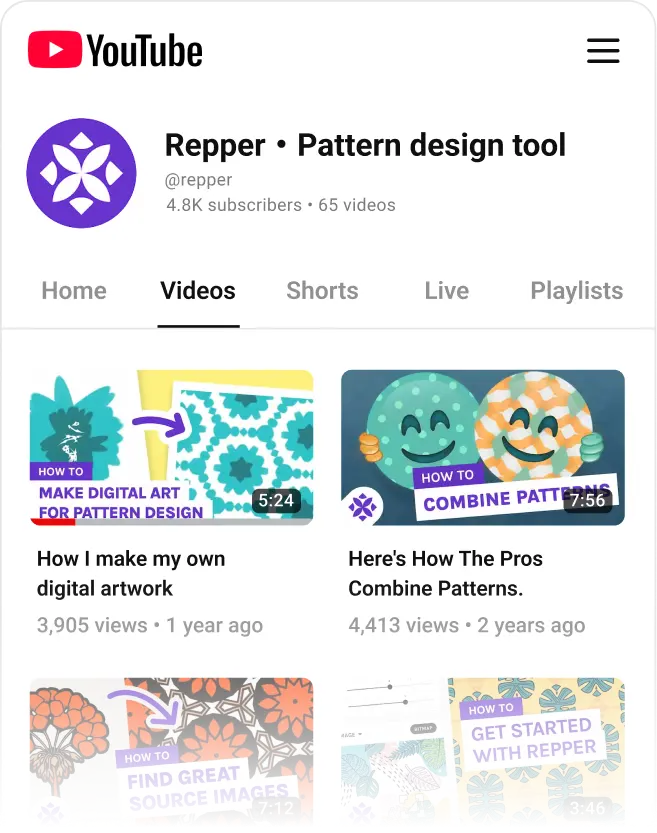Open the Live tab
657x833 pixels.
[x=446, y=291]
